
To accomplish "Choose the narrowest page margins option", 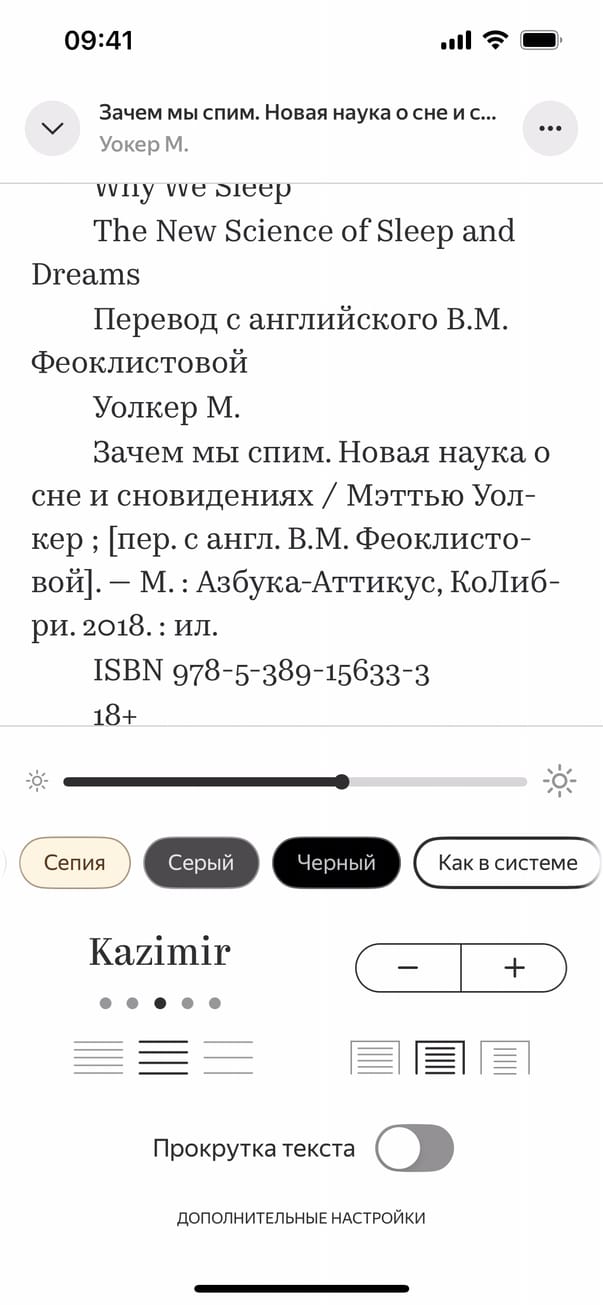I will (374, 1057).
